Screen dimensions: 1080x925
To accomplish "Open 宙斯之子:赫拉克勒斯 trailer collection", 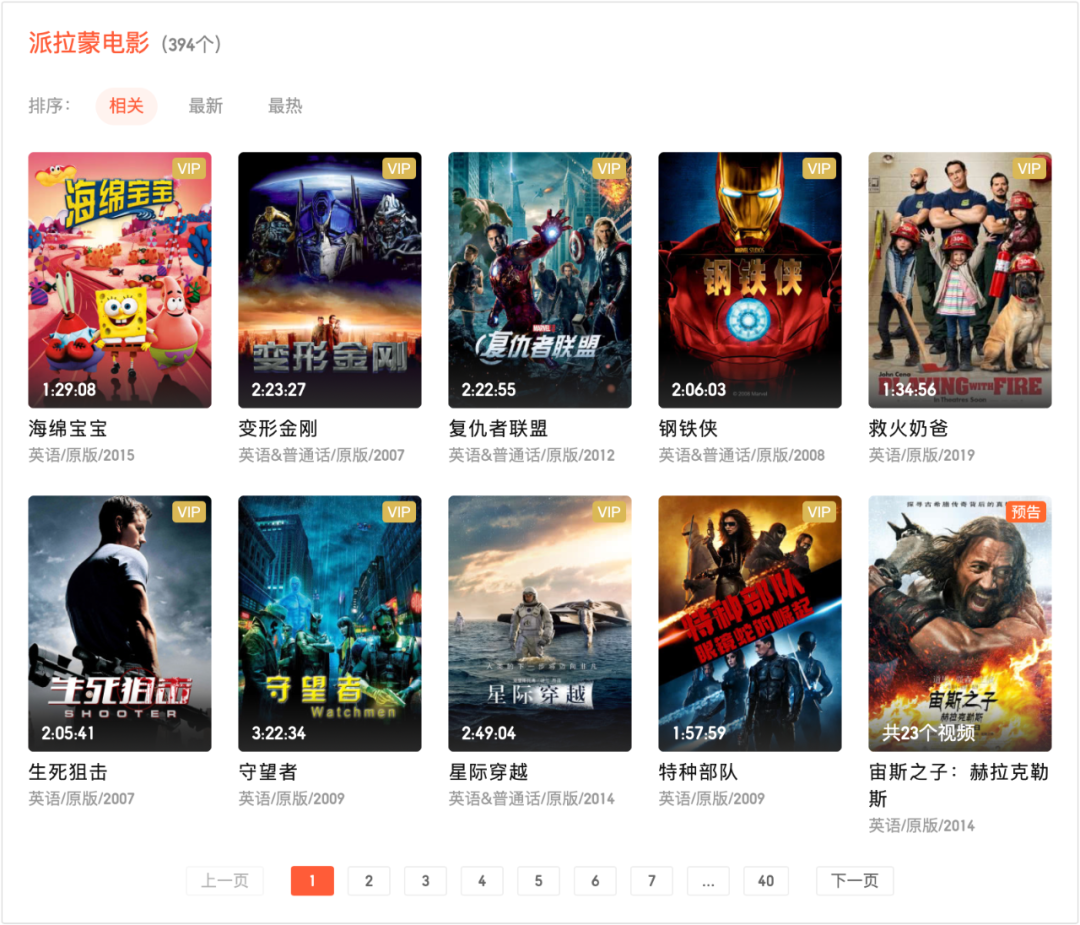I will [x=959, y=623].
